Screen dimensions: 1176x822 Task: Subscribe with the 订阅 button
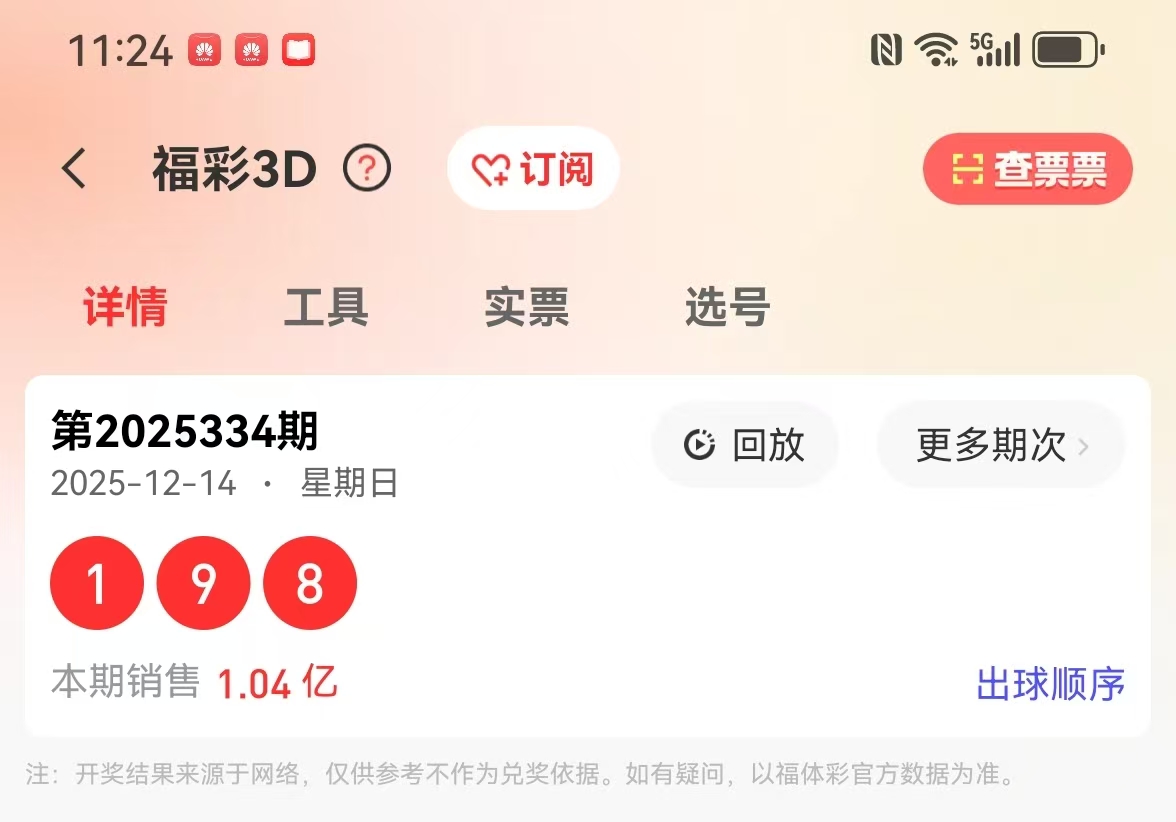(533, 169)
